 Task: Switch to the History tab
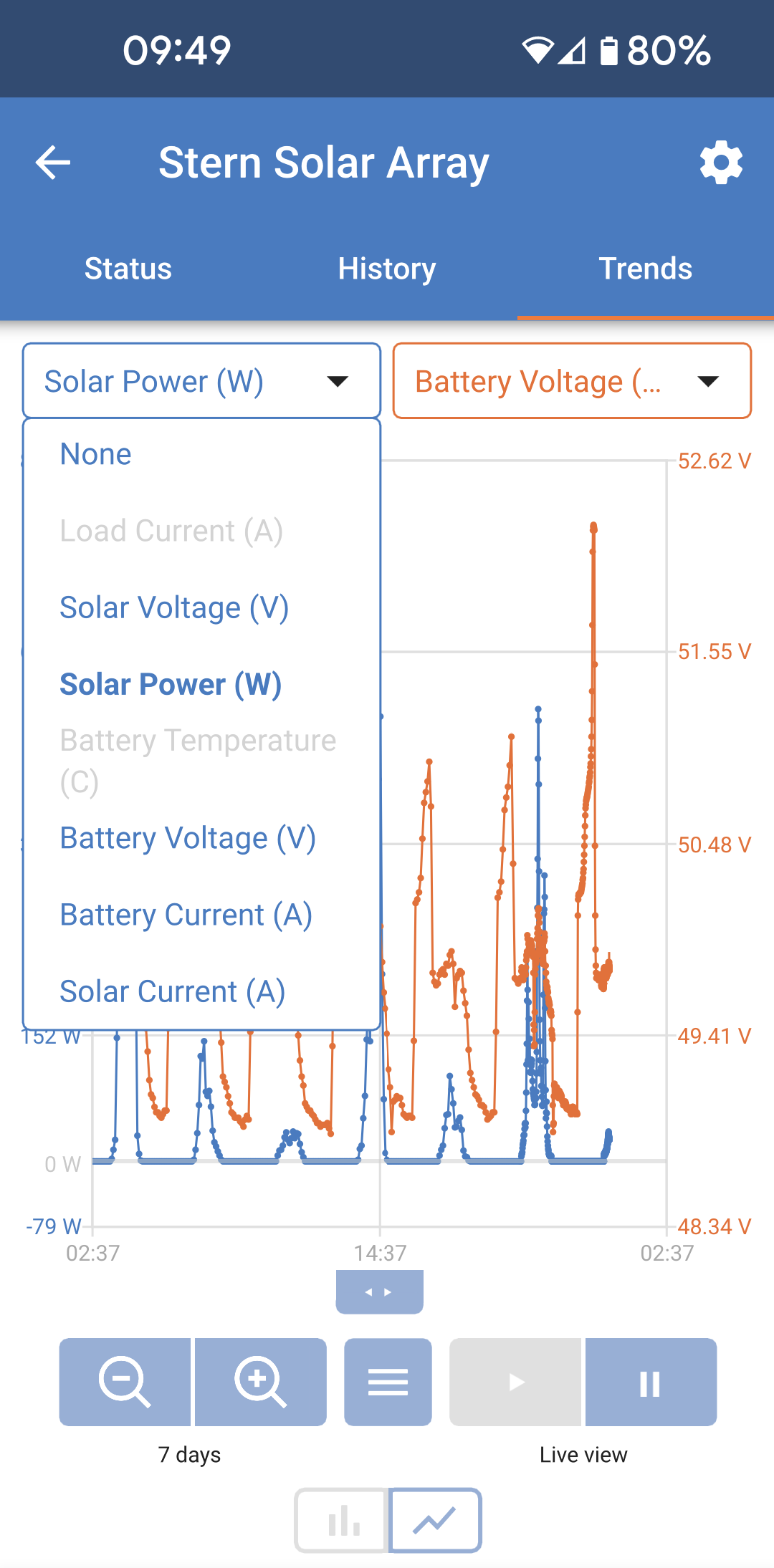pos(386,269)
